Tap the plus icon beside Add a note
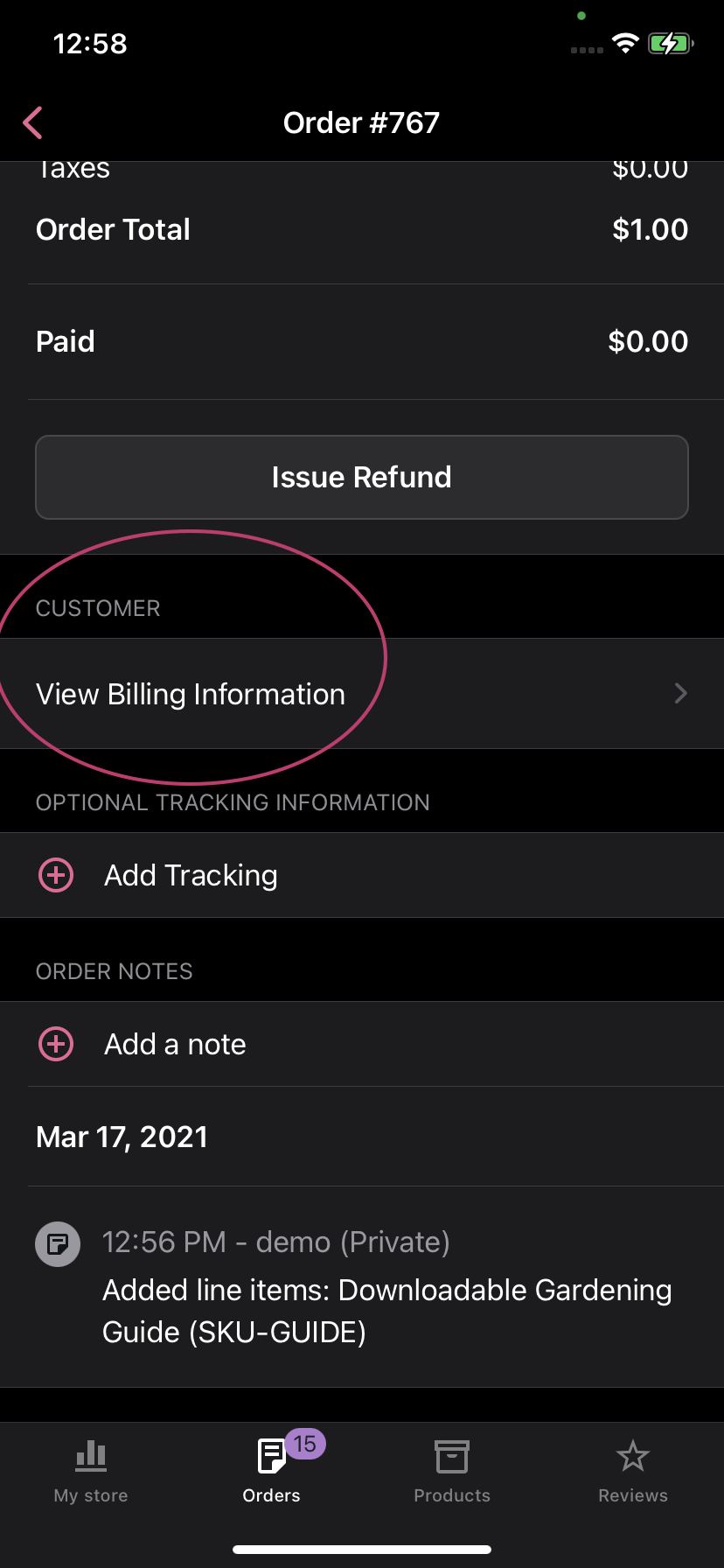724x1568 pixels. pyautogui.click(x=55, y=1043)
